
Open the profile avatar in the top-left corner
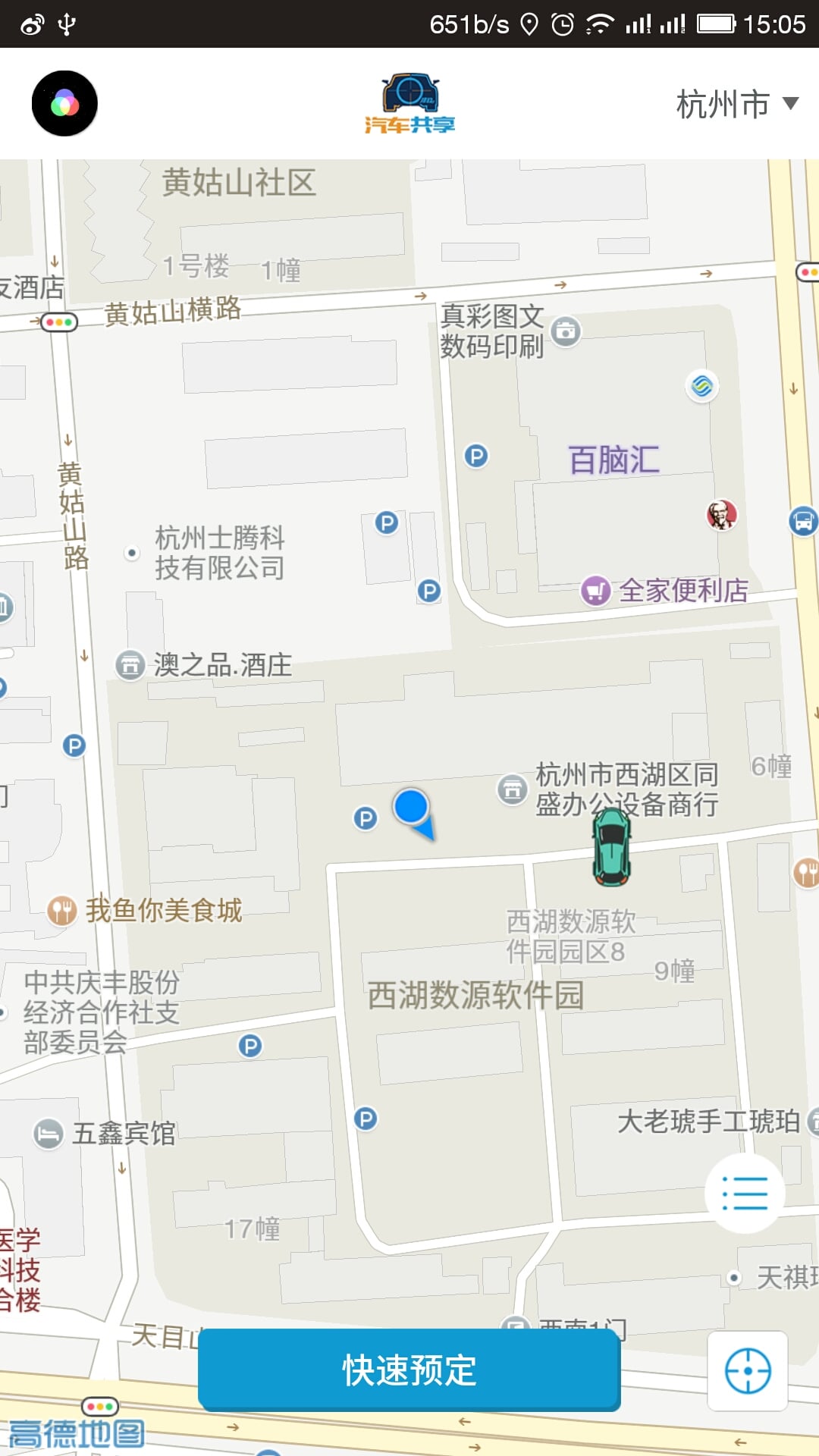point(65,103)
